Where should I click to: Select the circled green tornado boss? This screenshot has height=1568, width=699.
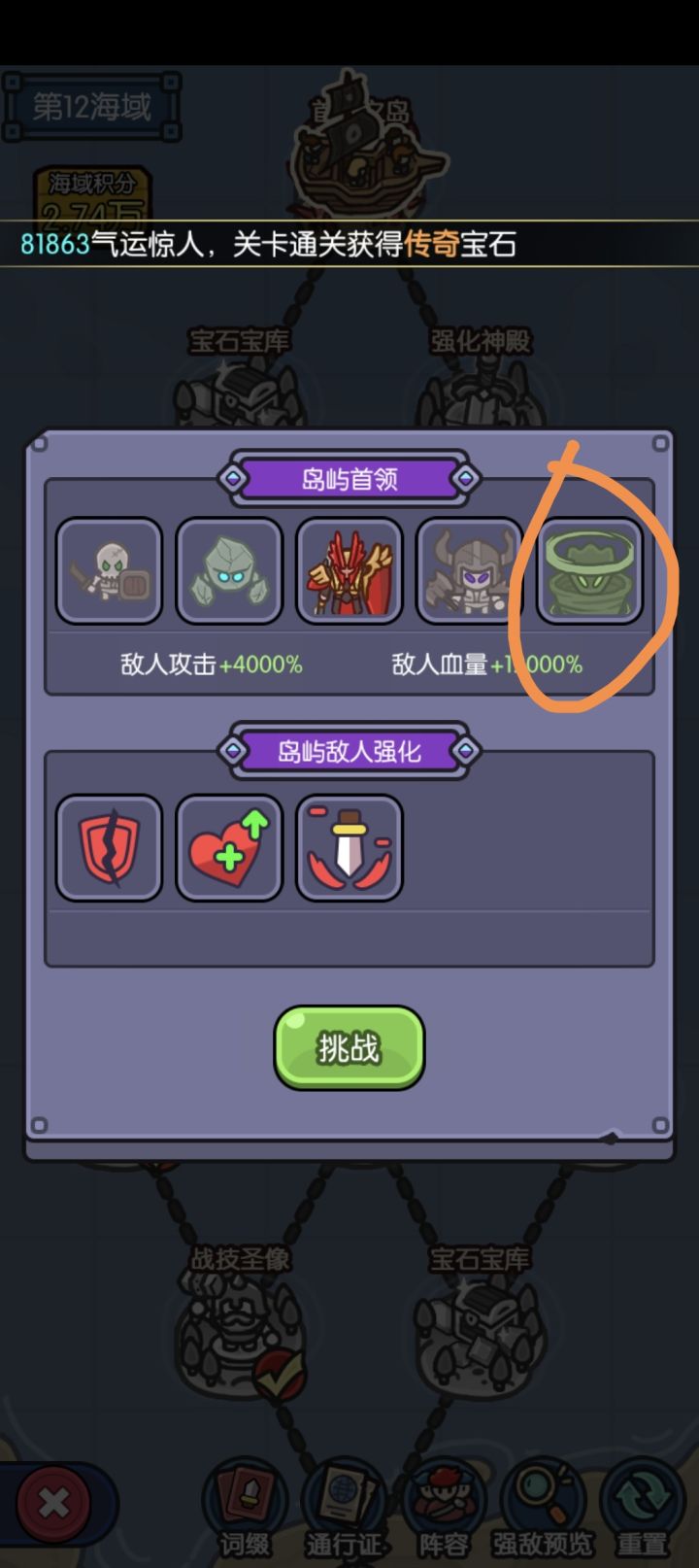590,571
